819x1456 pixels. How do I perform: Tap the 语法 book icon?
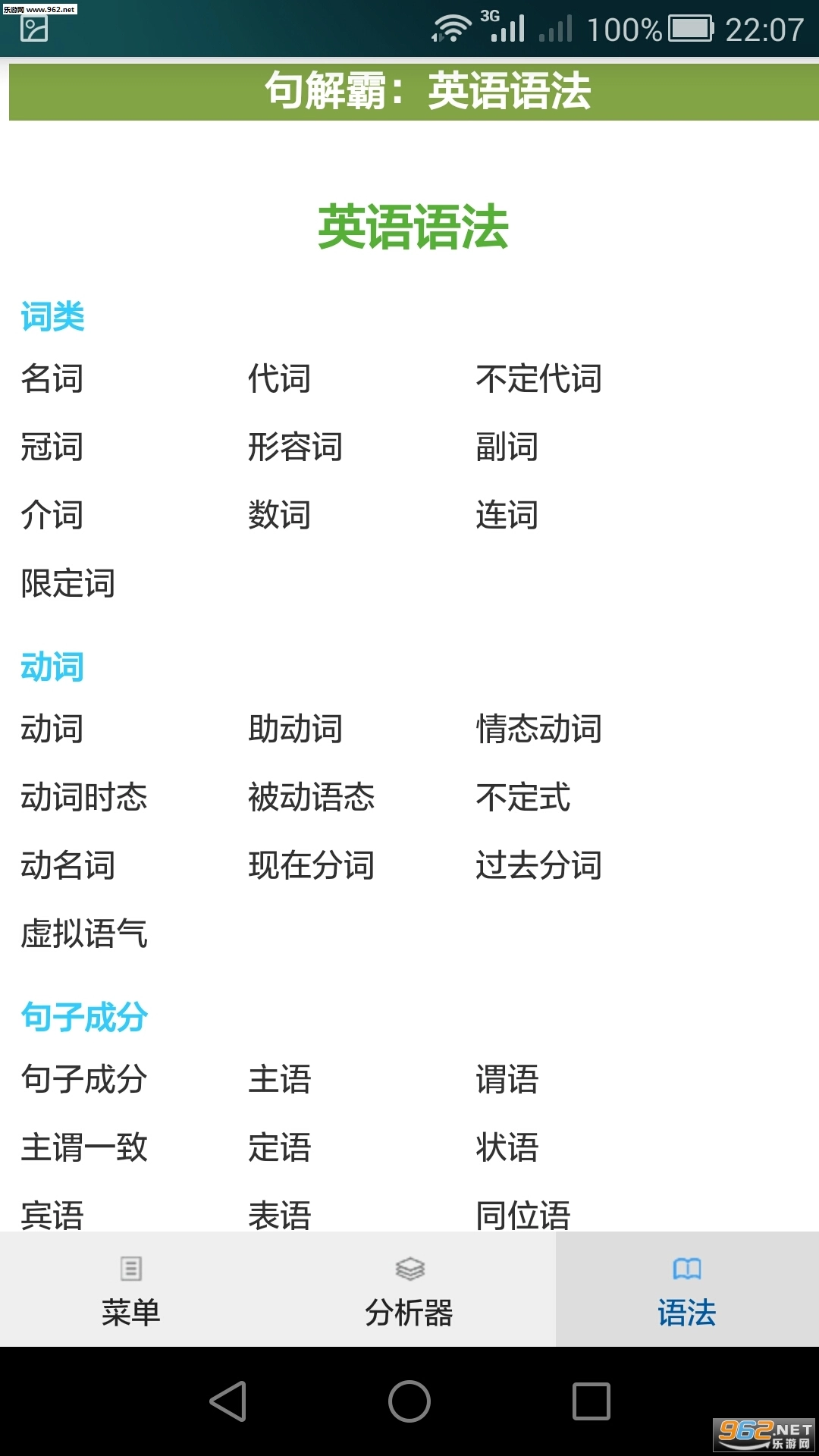[687, 1268]
